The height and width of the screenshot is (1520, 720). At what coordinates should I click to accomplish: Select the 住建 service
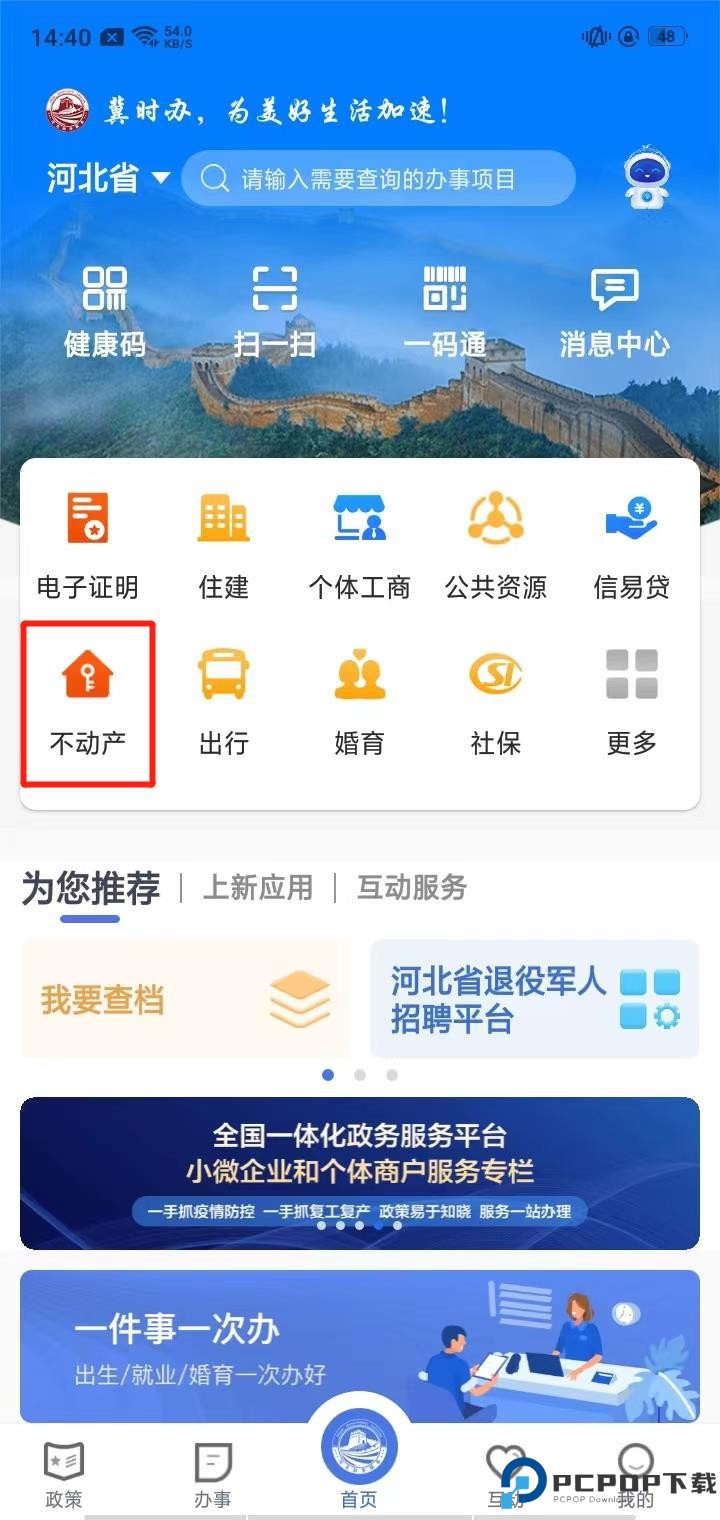click(x=223, y=545)
